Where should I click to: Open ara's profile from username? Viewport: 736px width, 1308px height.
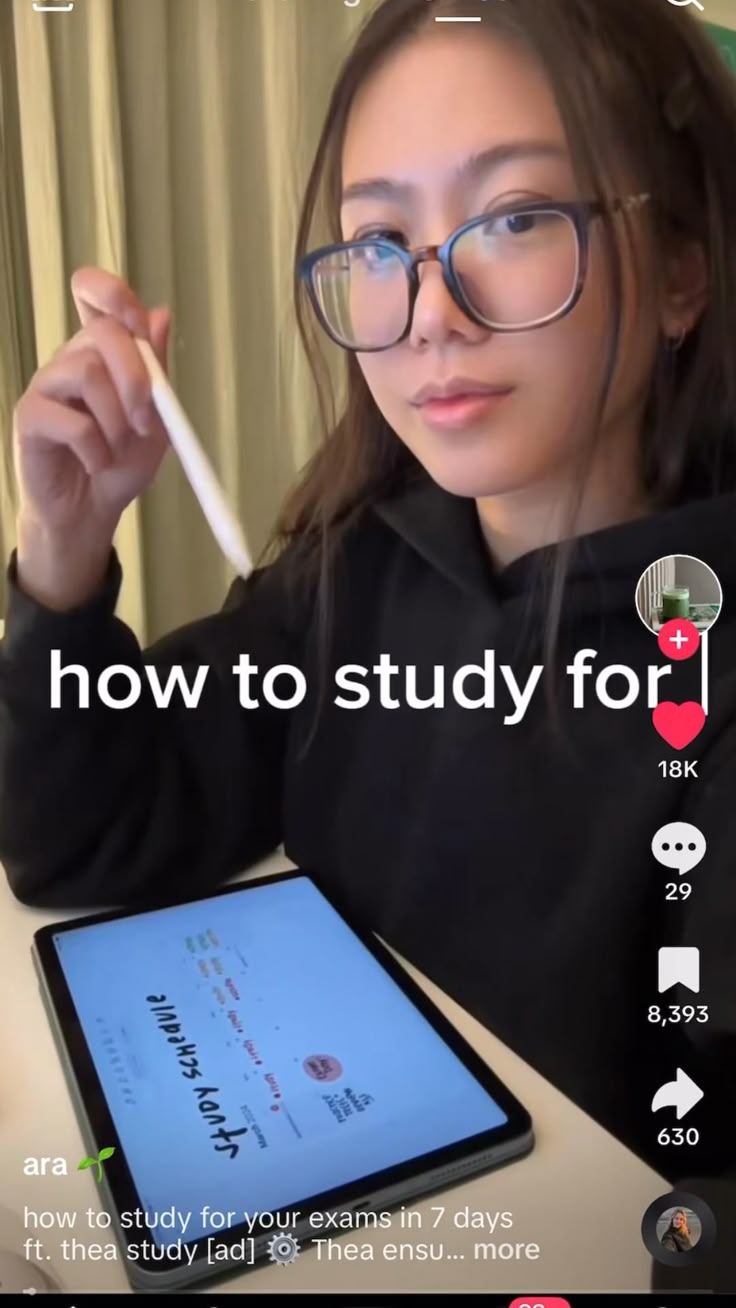tap(45, 1165)
